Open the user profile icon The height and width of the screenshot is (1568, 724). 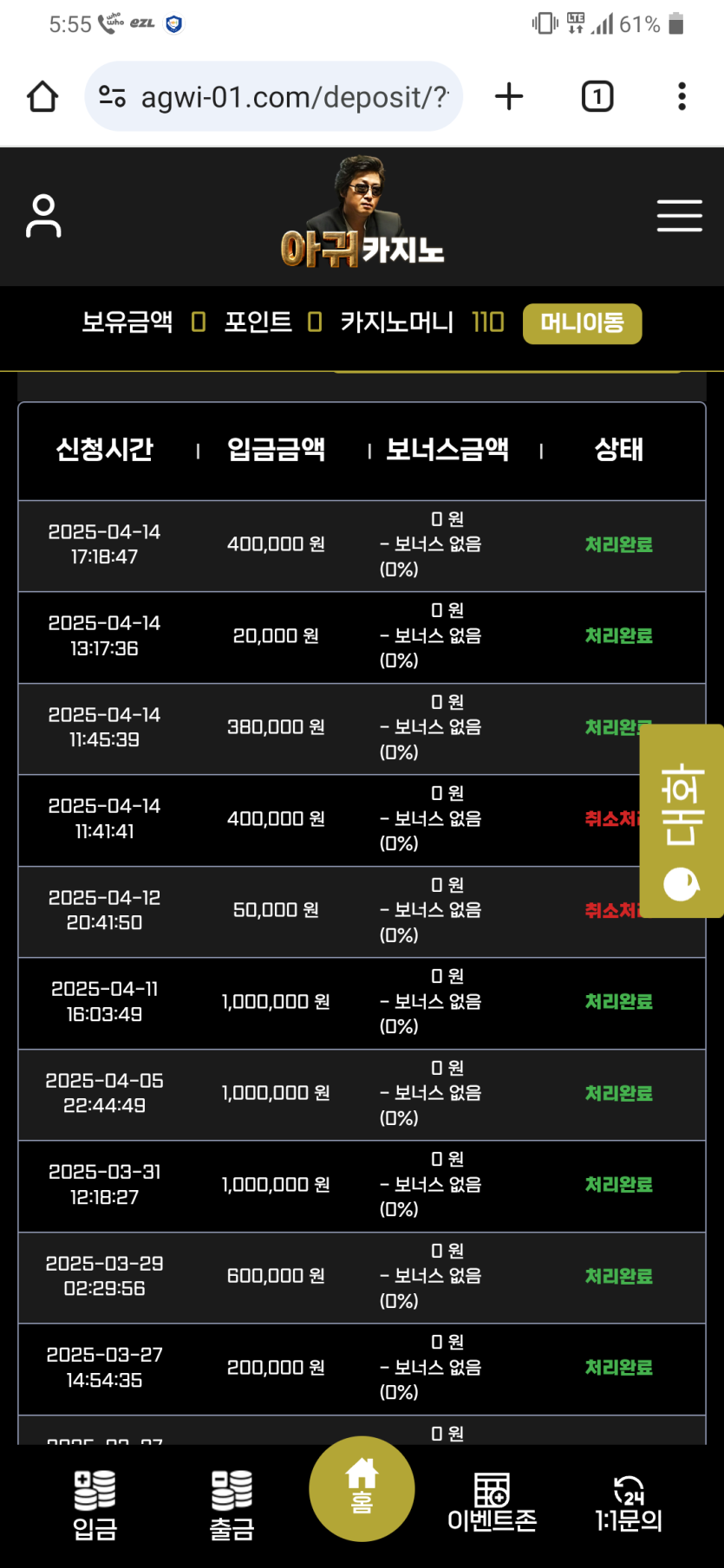42,216
